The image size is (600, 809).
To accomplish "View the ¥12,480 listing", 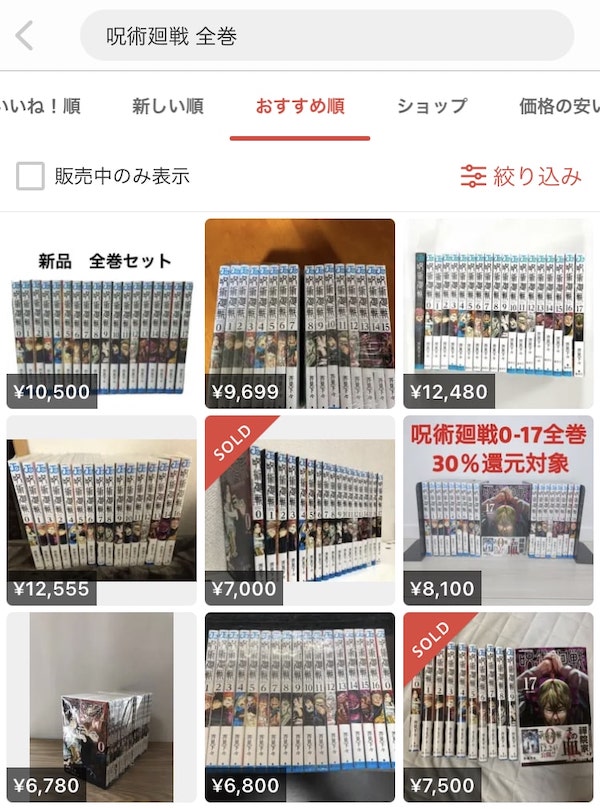I will click(x=498, y=313).
